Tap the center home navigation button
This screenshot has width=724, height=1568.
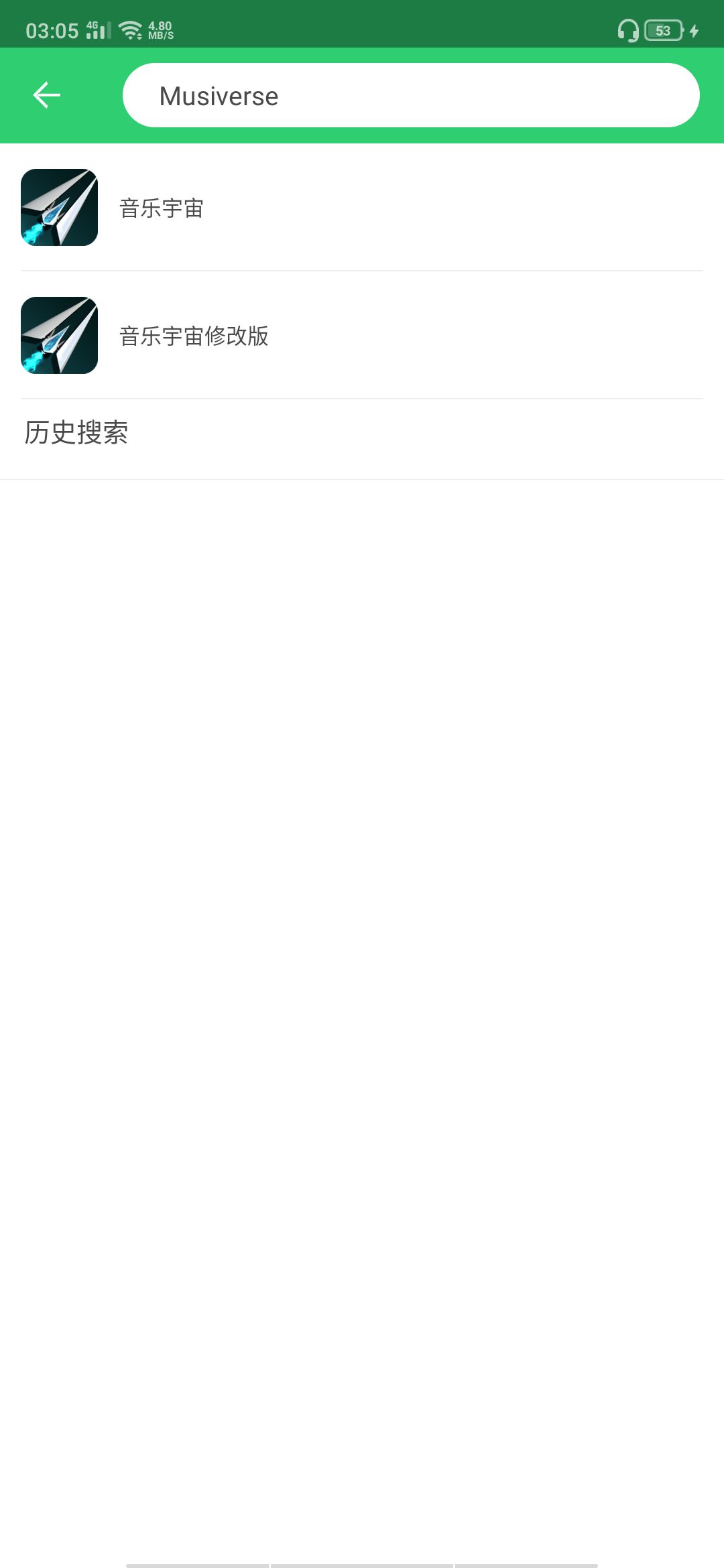tap(362, 1561)
